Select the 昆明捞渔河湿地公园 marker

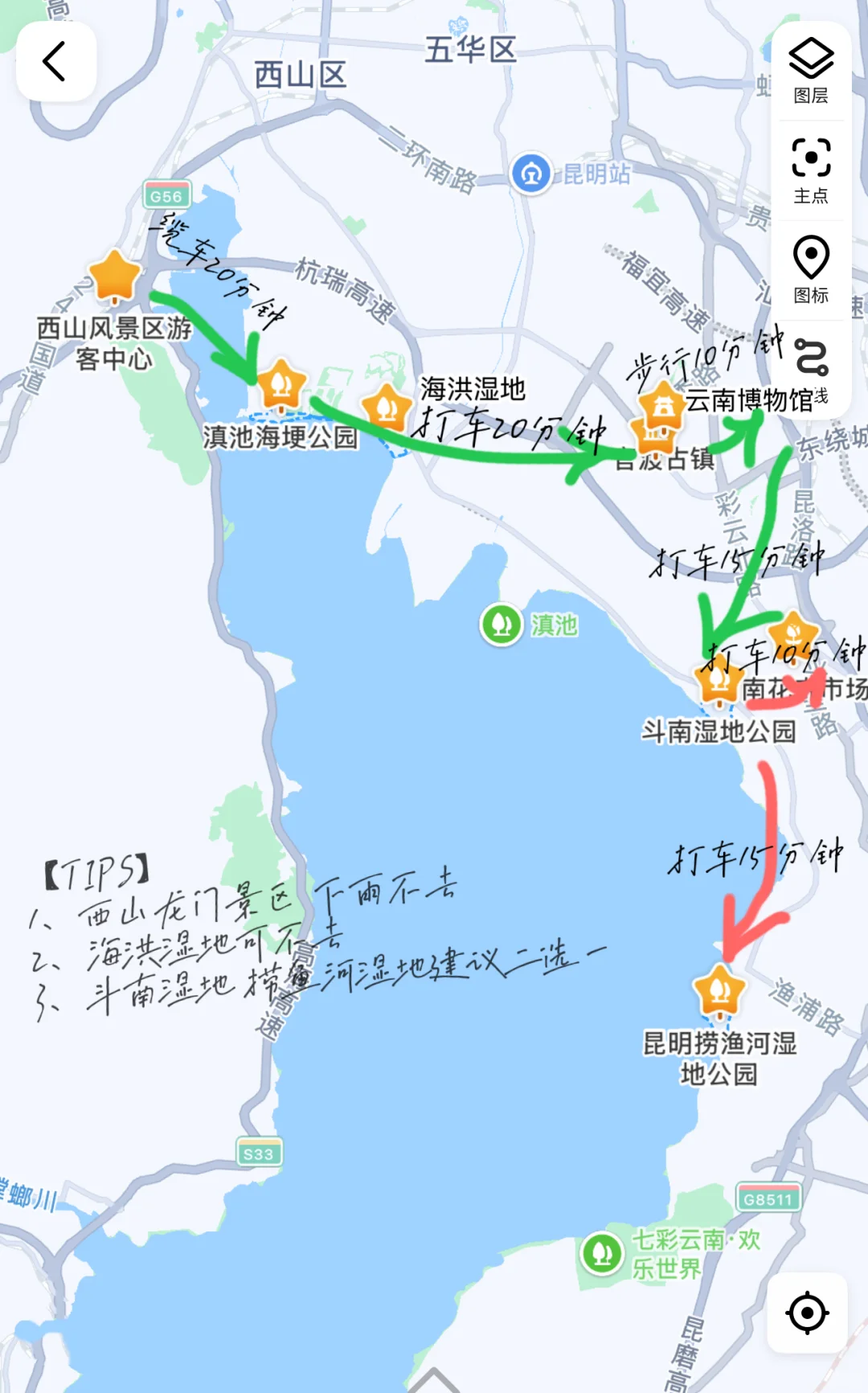coord(719,989)
